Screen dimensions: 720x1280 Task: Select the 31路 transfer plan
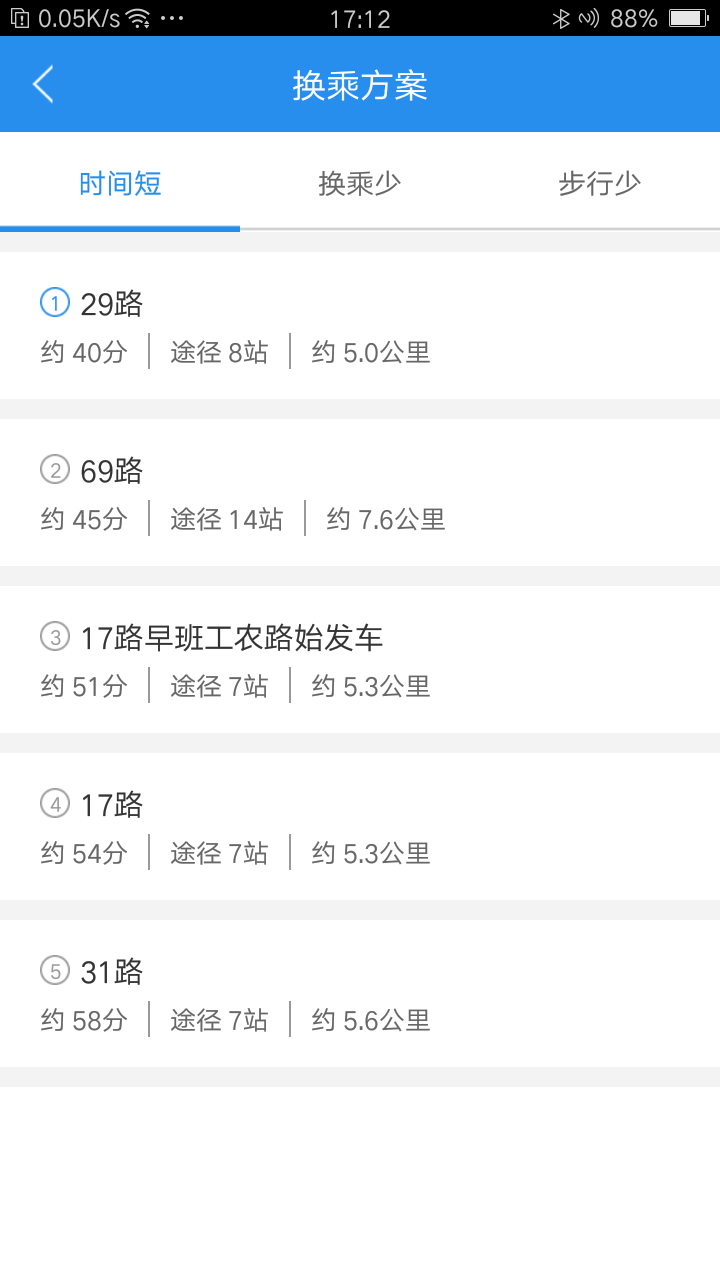[x=360, y=993]
